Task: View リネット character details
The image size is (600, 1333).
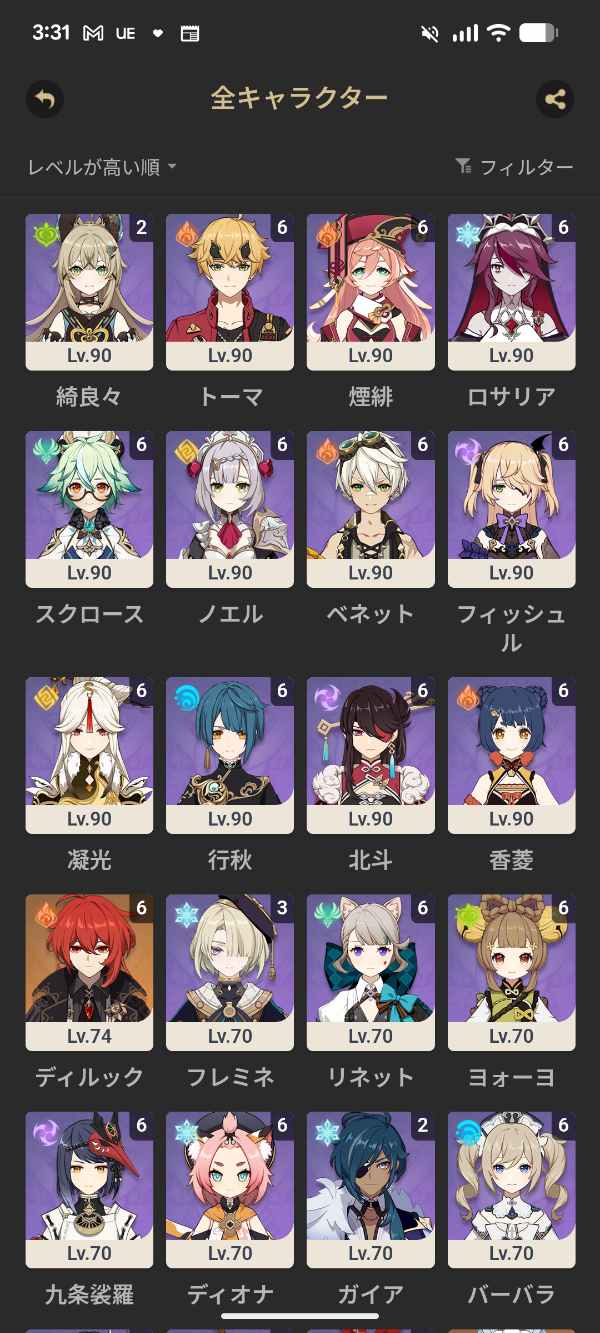Action: (x=370, y=971)
